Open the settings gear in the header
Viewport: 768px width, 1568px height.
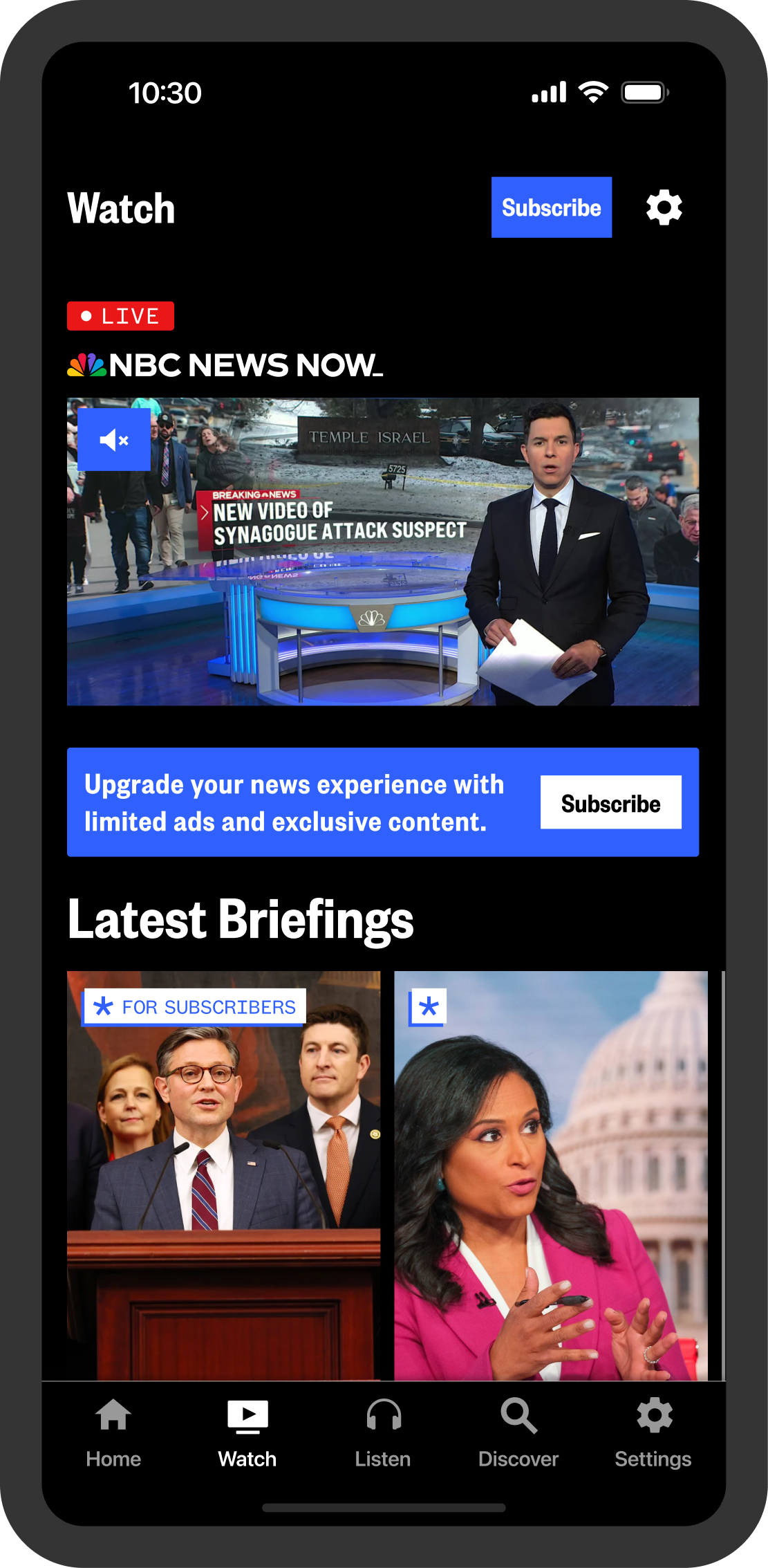tap(664, 207)
